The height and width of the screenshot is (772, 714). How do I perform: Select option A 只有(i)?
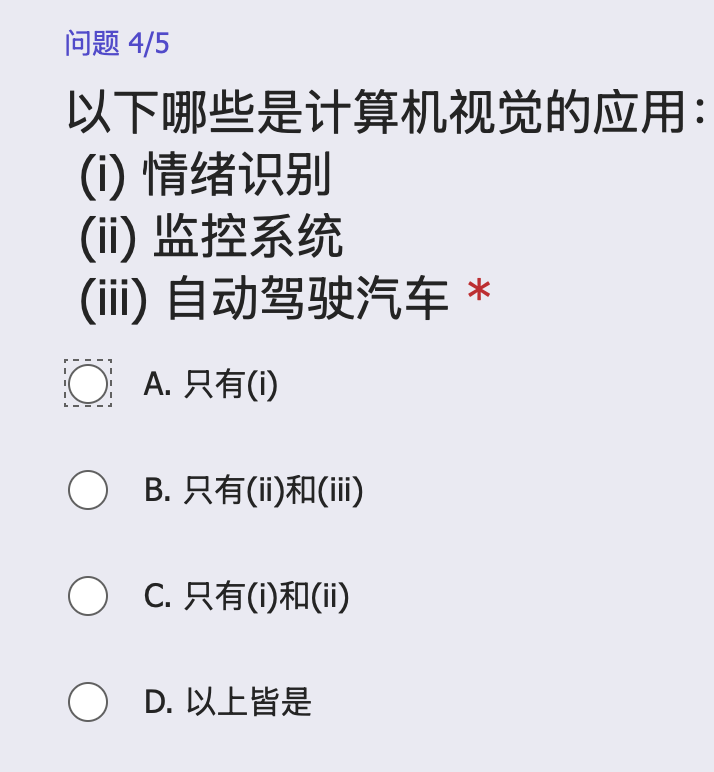click(88, 383)
